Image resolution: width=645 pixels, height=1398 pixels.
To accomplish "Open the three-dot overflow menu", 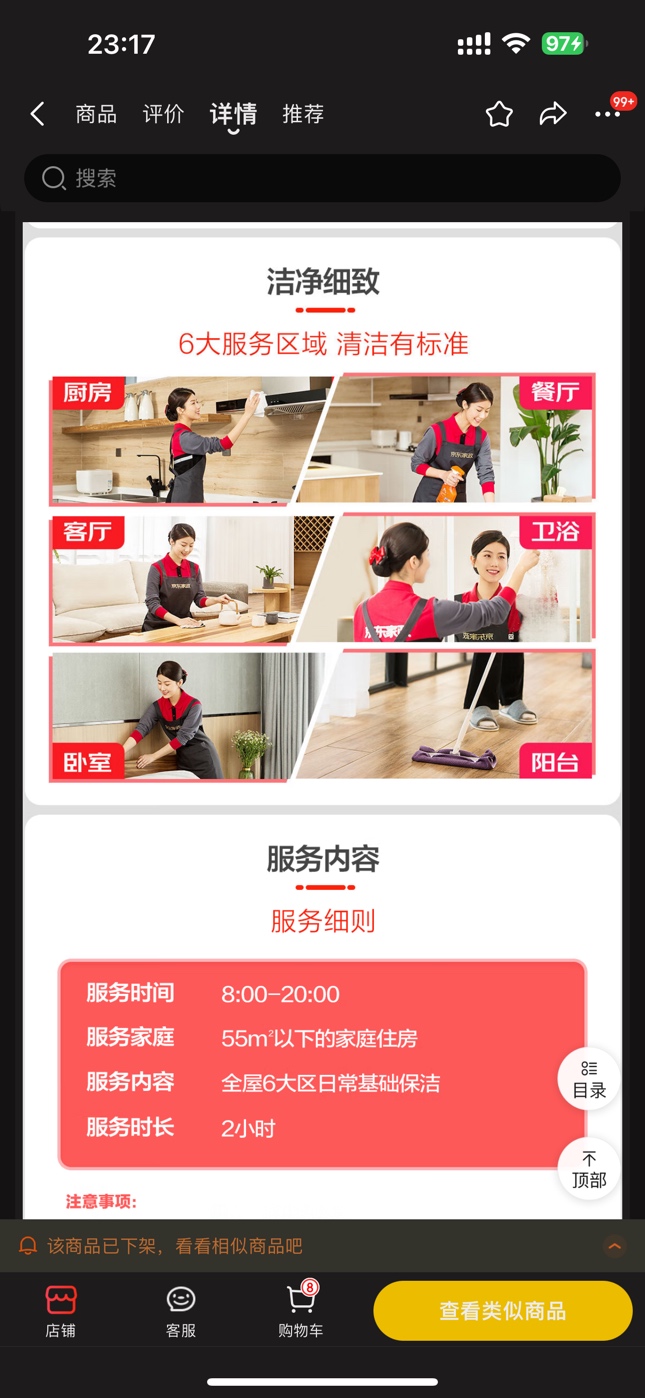I will coord(608,114).
